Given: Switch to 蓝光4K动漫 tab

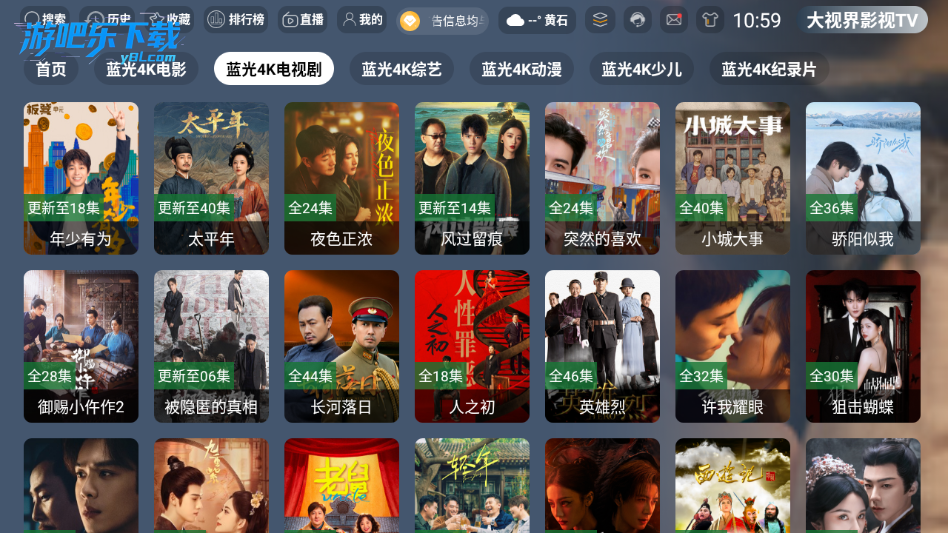Looking at the screenshot, I should point(521,69).
